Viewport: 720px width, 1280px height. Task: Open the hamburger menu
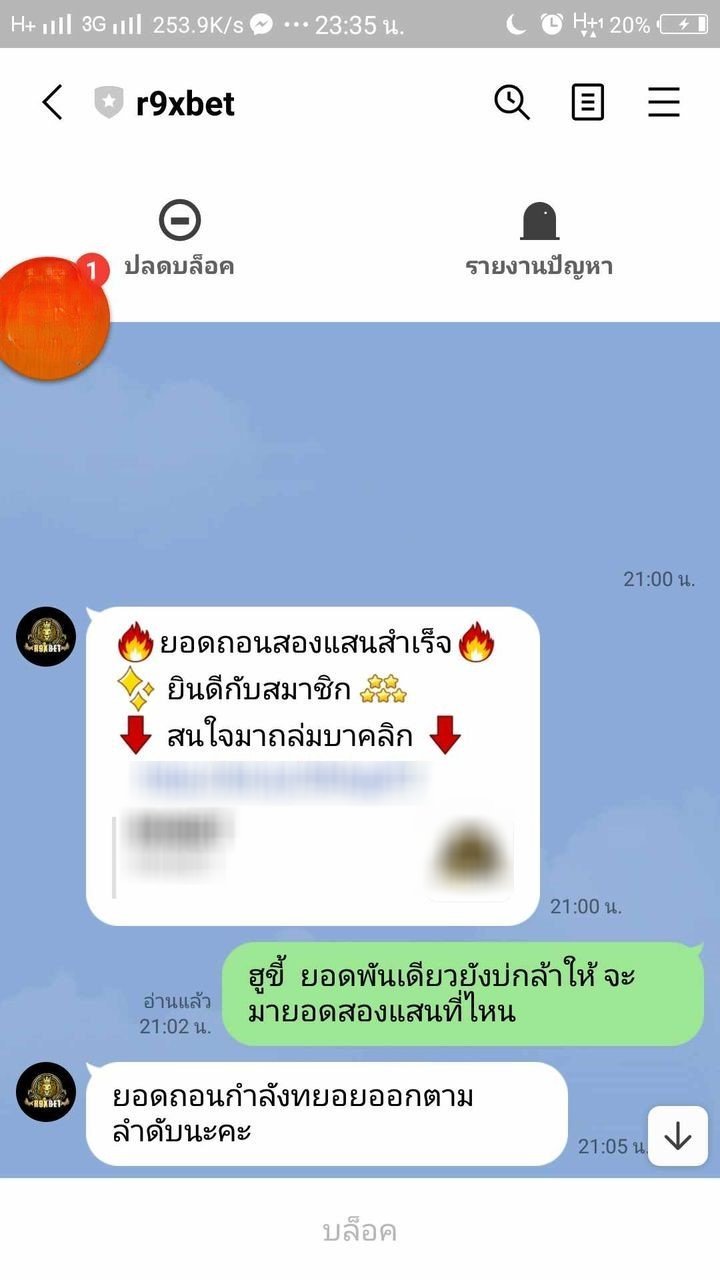tap(663, 102)
